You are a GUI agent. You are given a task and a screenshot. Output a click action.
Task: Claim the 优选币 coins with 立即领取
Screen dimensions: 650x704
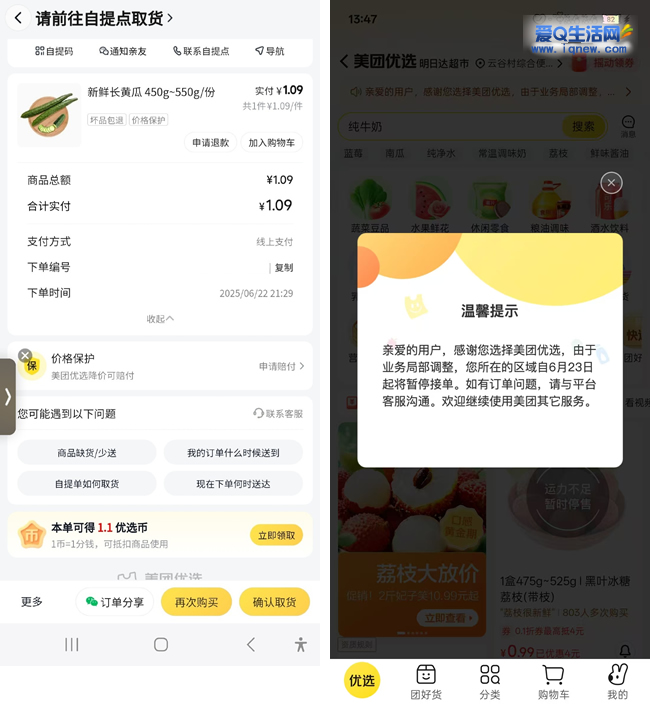pyautogui.click(x=276, y=535)
